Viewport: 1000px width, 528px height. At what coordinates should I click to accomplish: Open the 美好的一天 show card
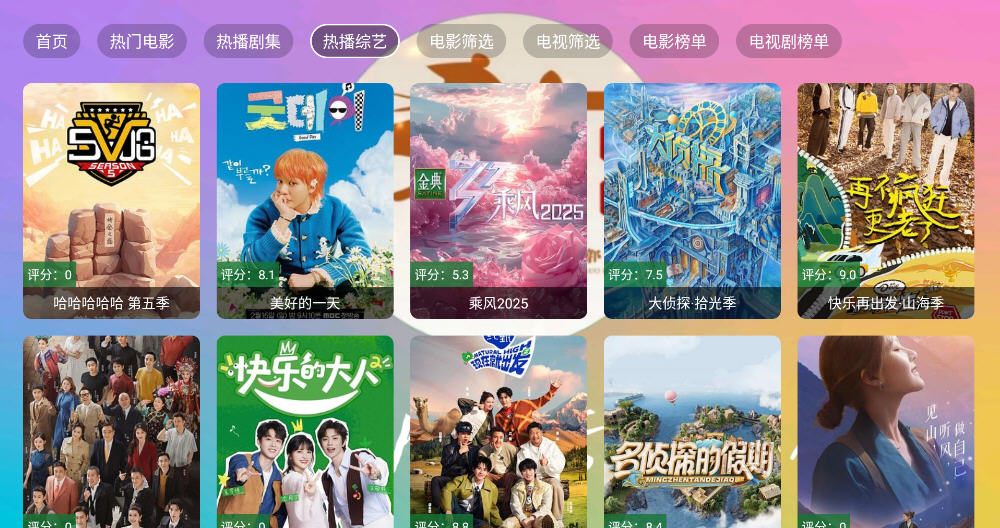point(305,200)
